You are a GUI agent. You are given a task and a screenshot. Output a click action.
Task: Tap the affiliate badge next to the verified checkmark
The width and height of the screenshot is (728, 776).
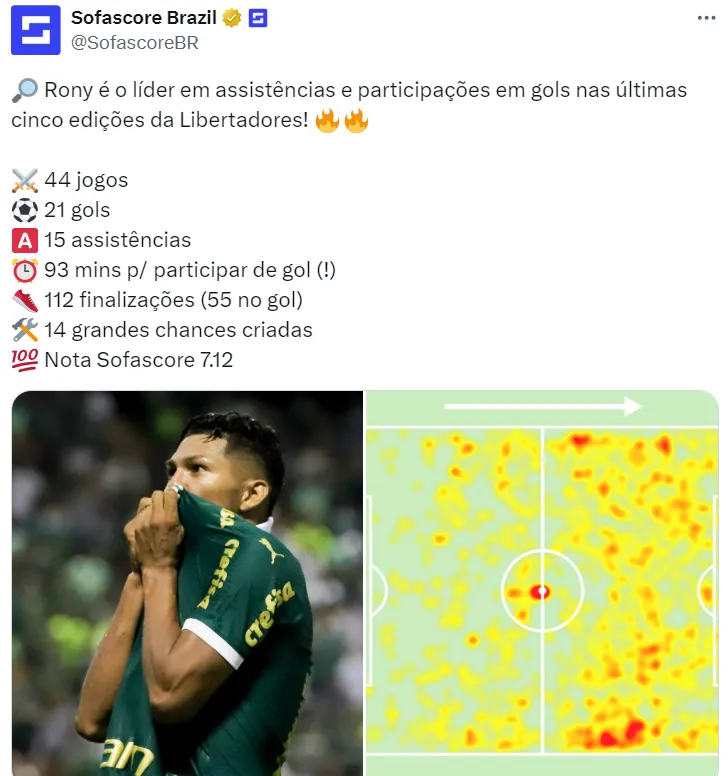[257, 18]
